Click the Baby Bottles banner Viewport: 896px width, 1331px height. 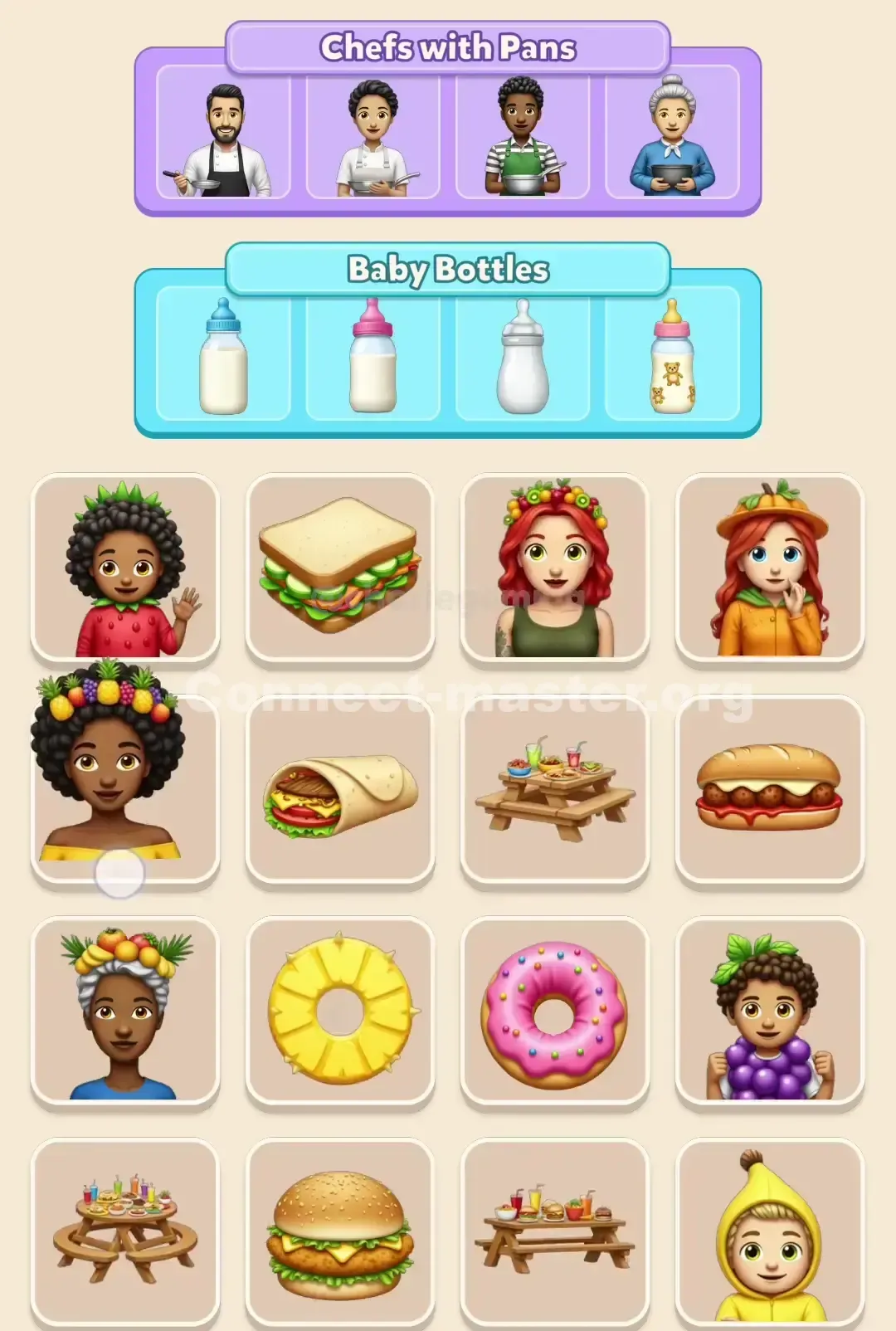[x=448, y=267]
